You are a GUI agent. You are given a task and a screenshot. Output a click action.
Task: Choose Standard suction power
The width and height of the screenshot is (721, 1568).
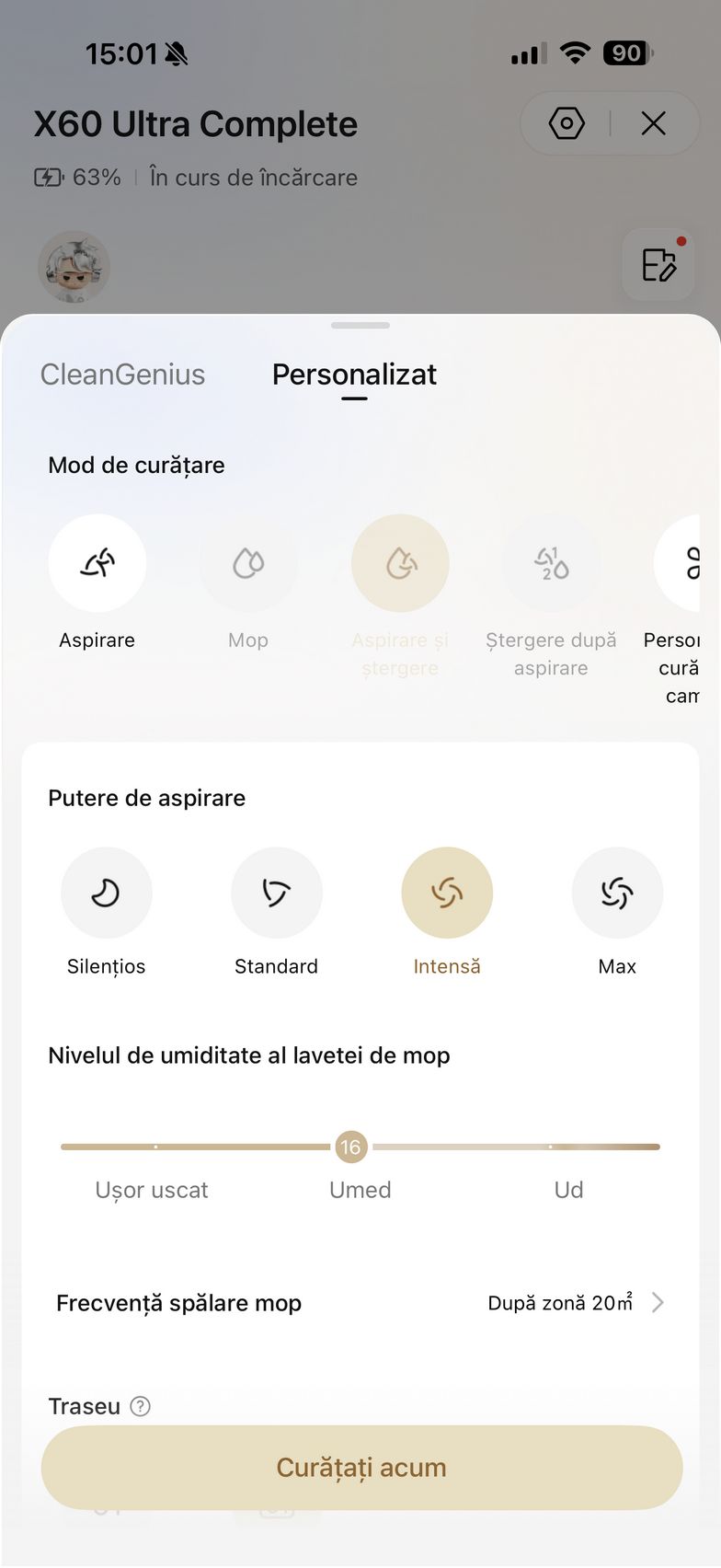click(276, 893)
